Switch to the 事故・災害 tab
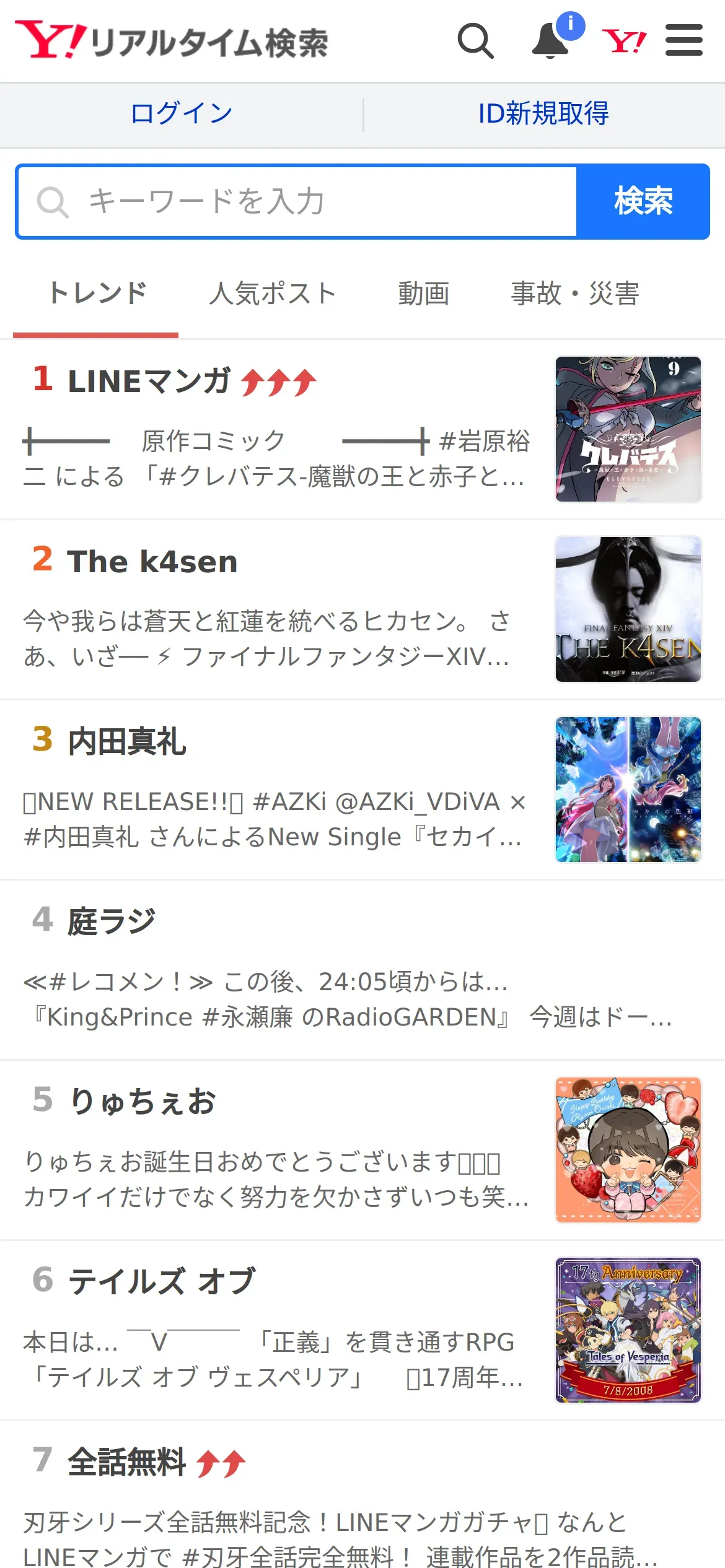The image size is (725, 1568). point(575,294)
